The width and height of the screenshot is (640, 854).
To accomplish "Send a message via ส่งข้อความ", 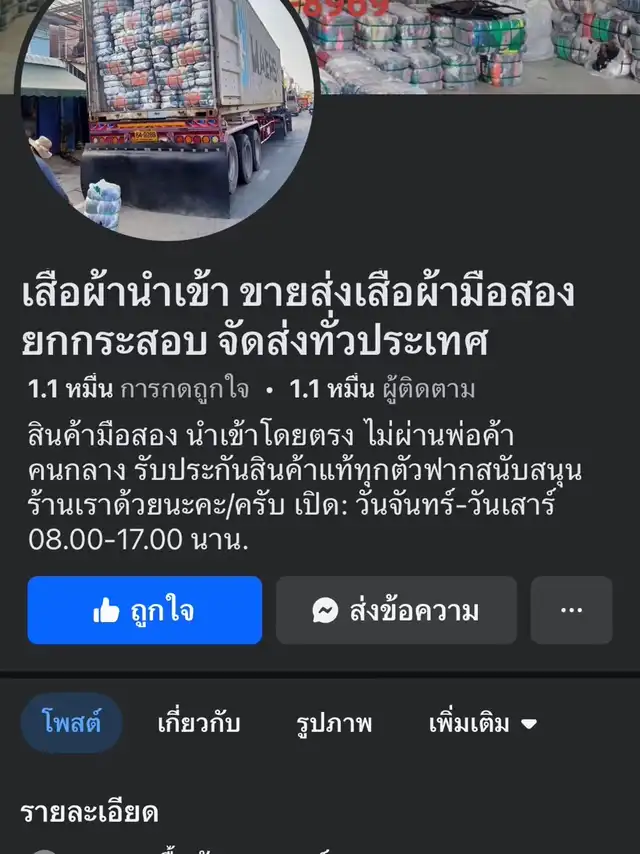I will click(396, 610).
